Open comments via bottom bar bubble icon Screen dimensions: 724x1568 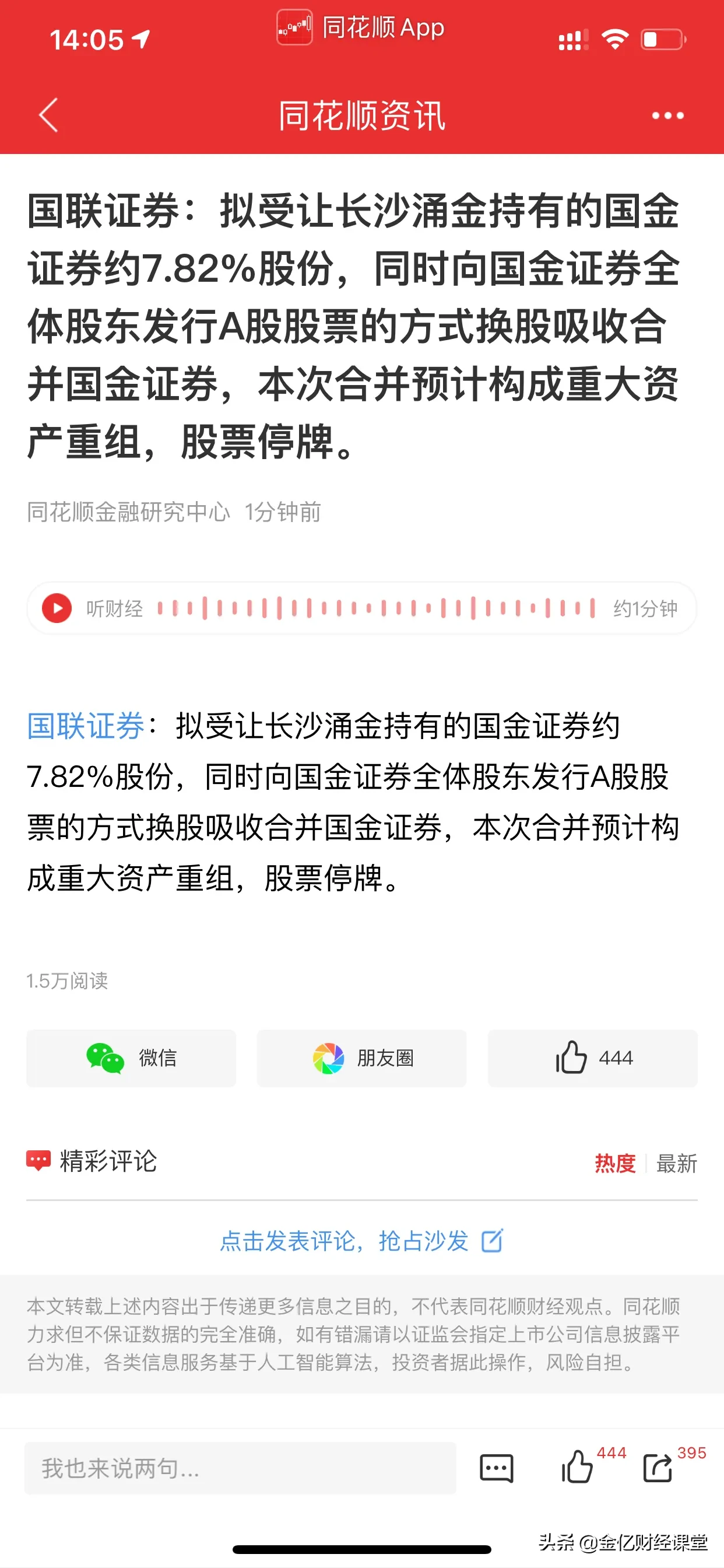(x=497, y=1468)
